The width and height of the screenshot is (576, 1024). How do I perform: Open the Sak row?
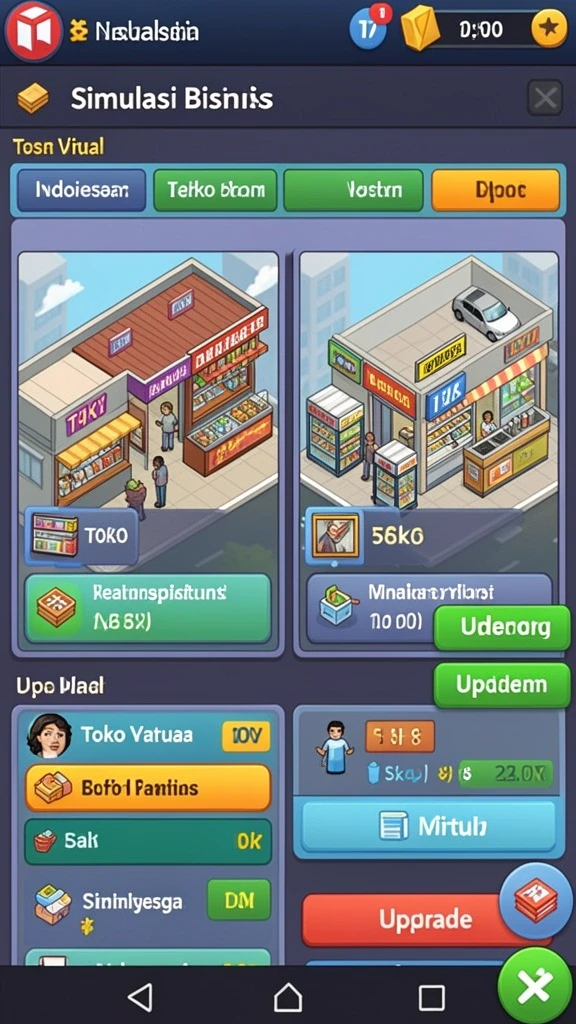(148, 841)
